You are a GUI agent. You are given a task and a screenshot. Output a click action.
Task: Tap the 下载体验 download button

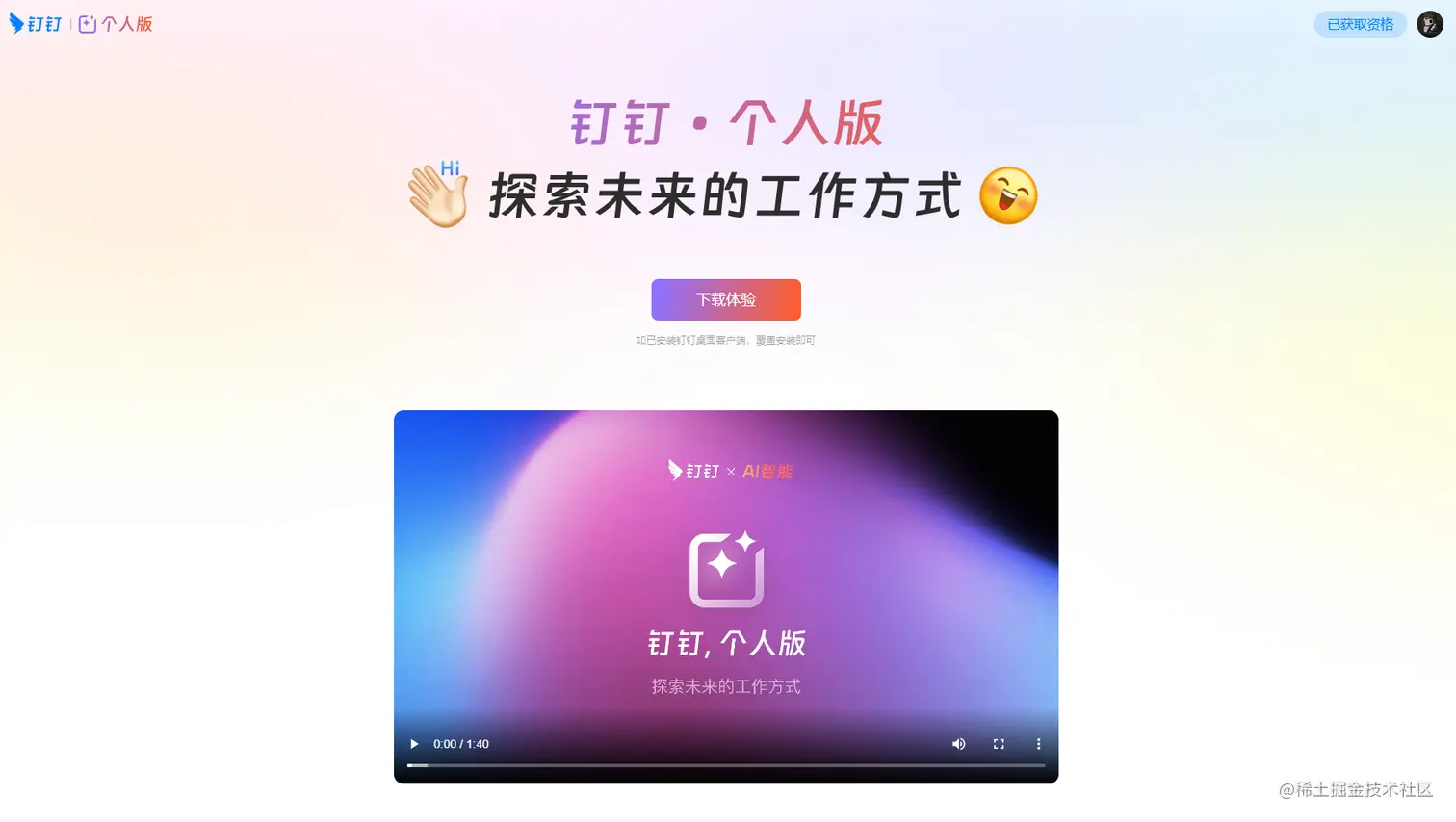click(726, 299)
